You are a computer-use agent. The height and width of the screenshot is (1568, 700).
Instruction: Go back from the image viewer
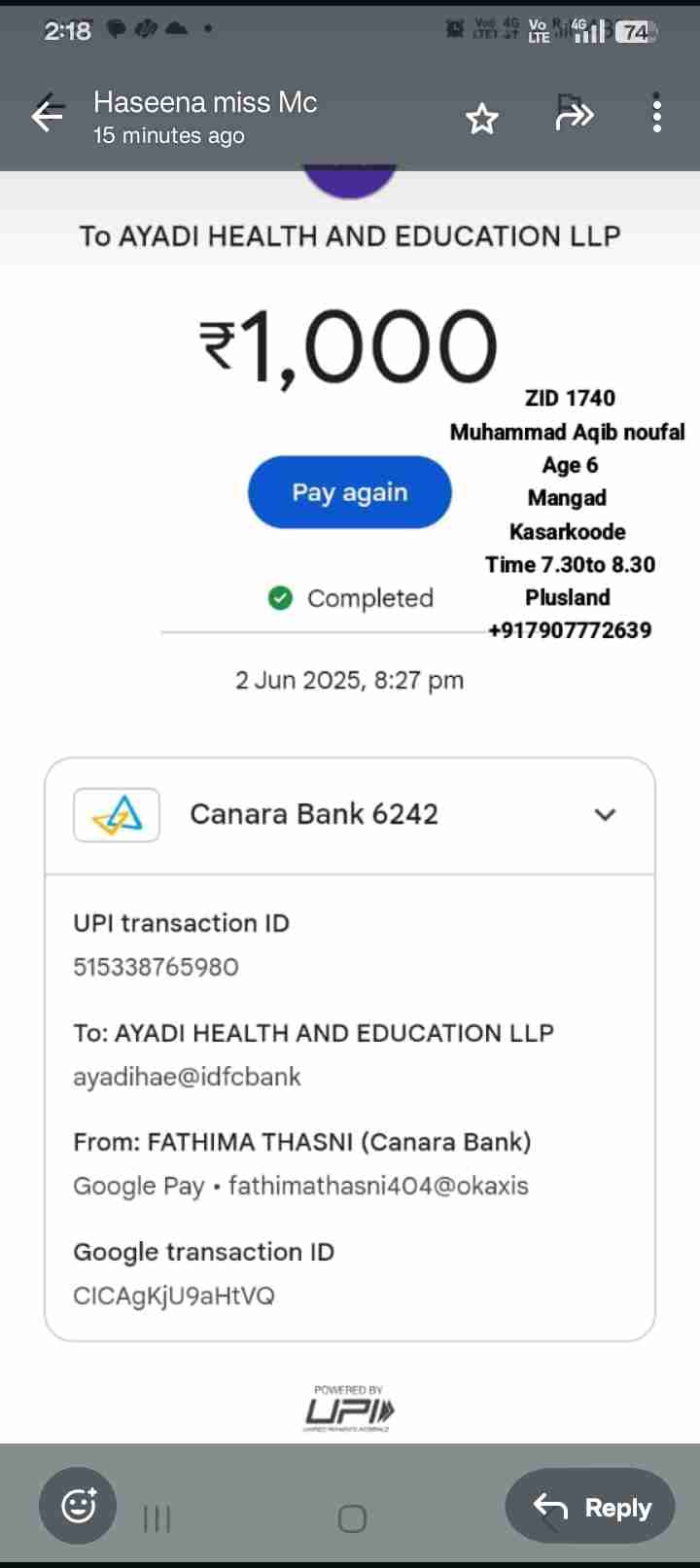tap(47, 117)
